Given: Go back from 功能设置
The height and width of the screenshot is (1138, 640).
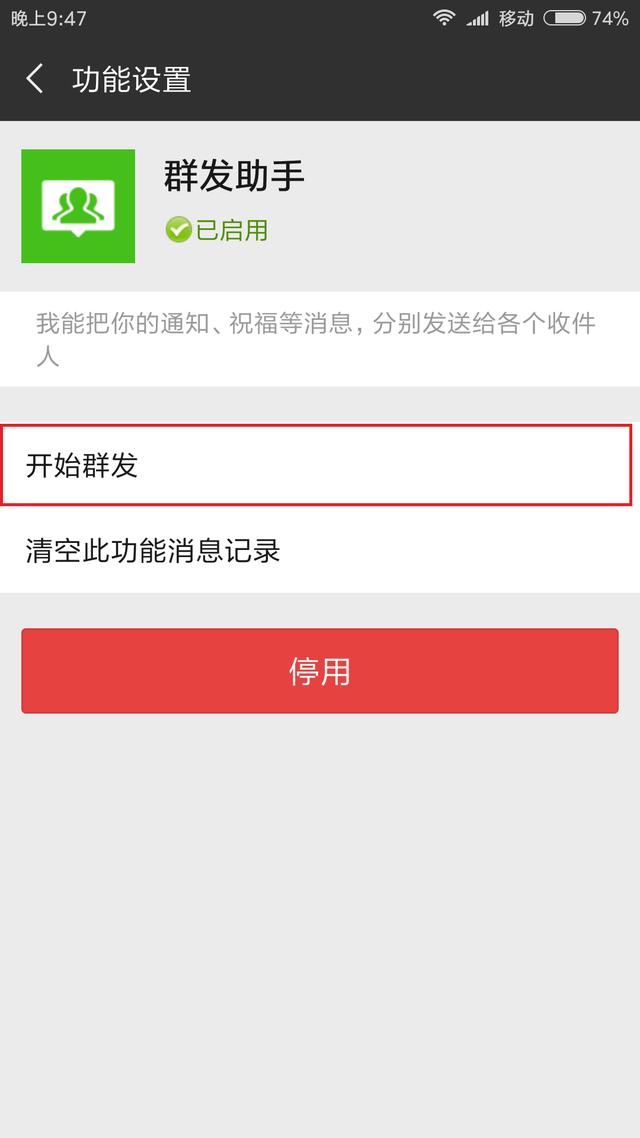Looking at the screenshot, I should [36, 79].
